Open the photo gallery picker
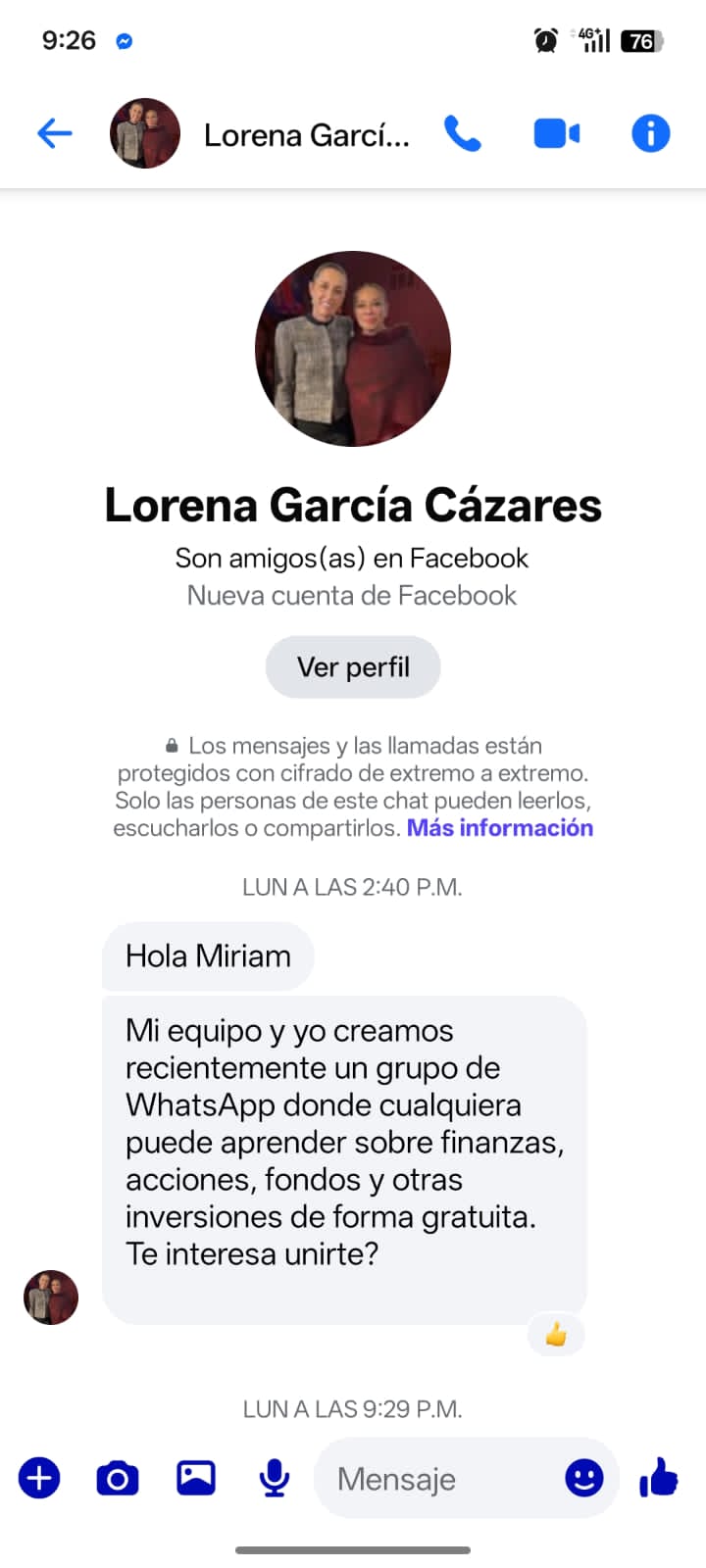Image resolution: width=706 pixels, height=1568 pixels. 195,1478
